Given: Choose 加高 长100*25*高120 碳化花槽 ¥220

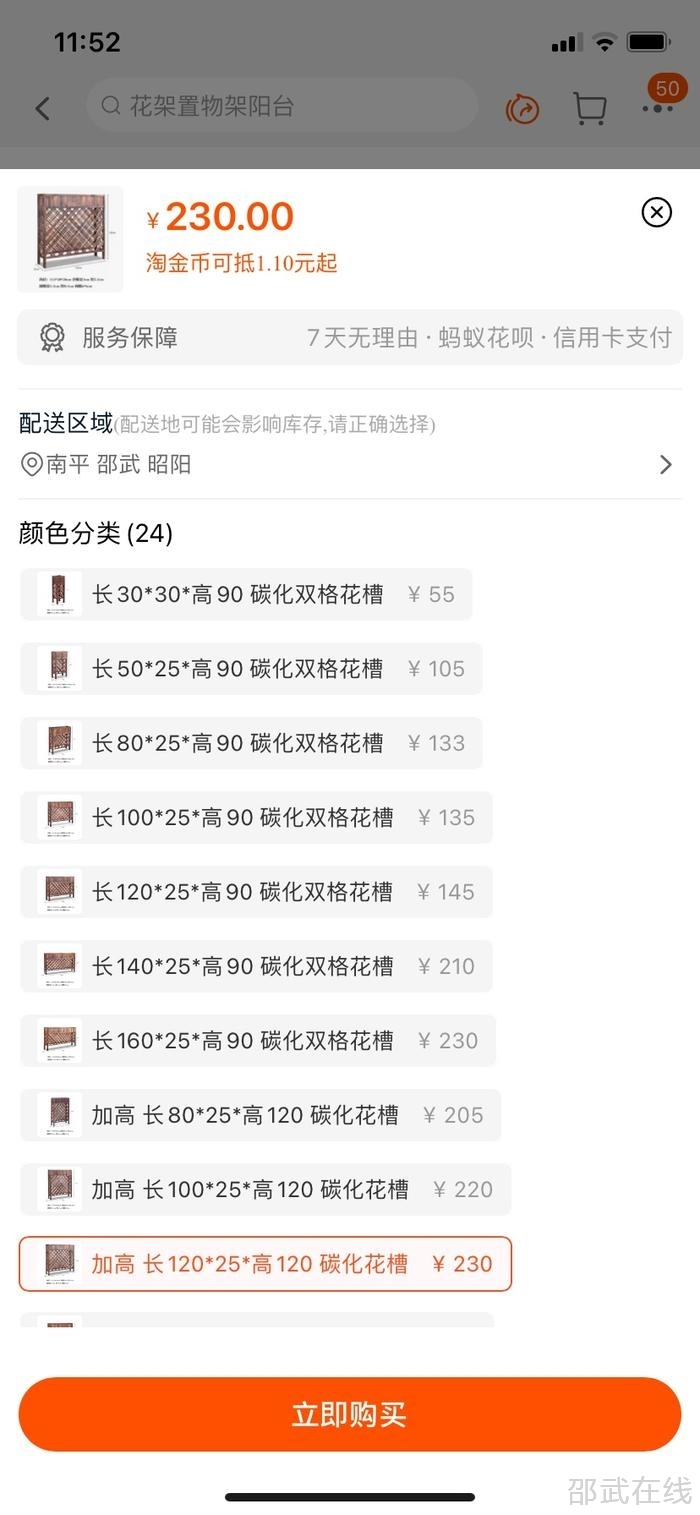Looking at the screenshot, I should (265, 1189).
